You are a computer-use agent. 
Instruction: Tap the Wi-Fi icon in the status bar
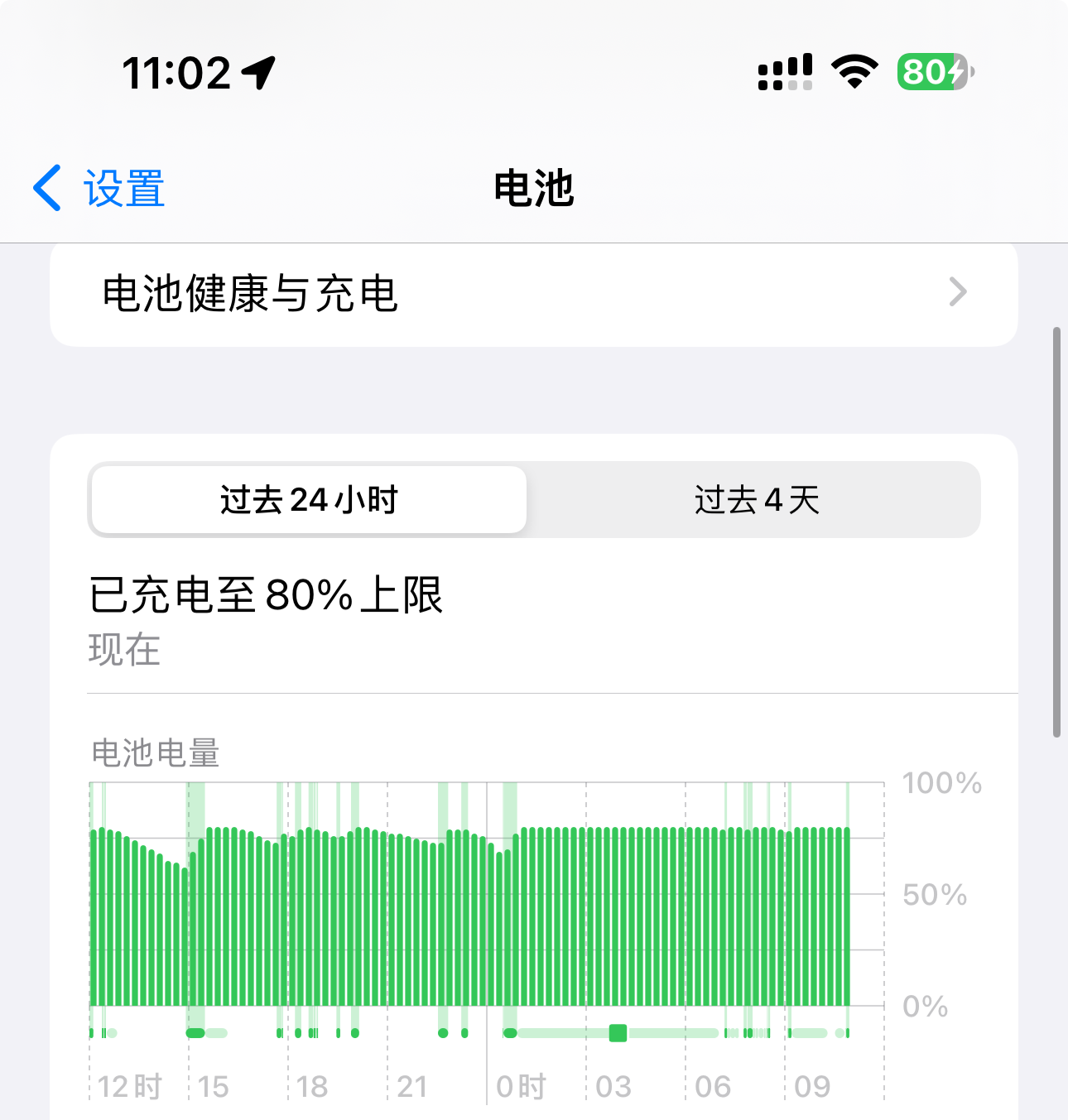point(853,71)
